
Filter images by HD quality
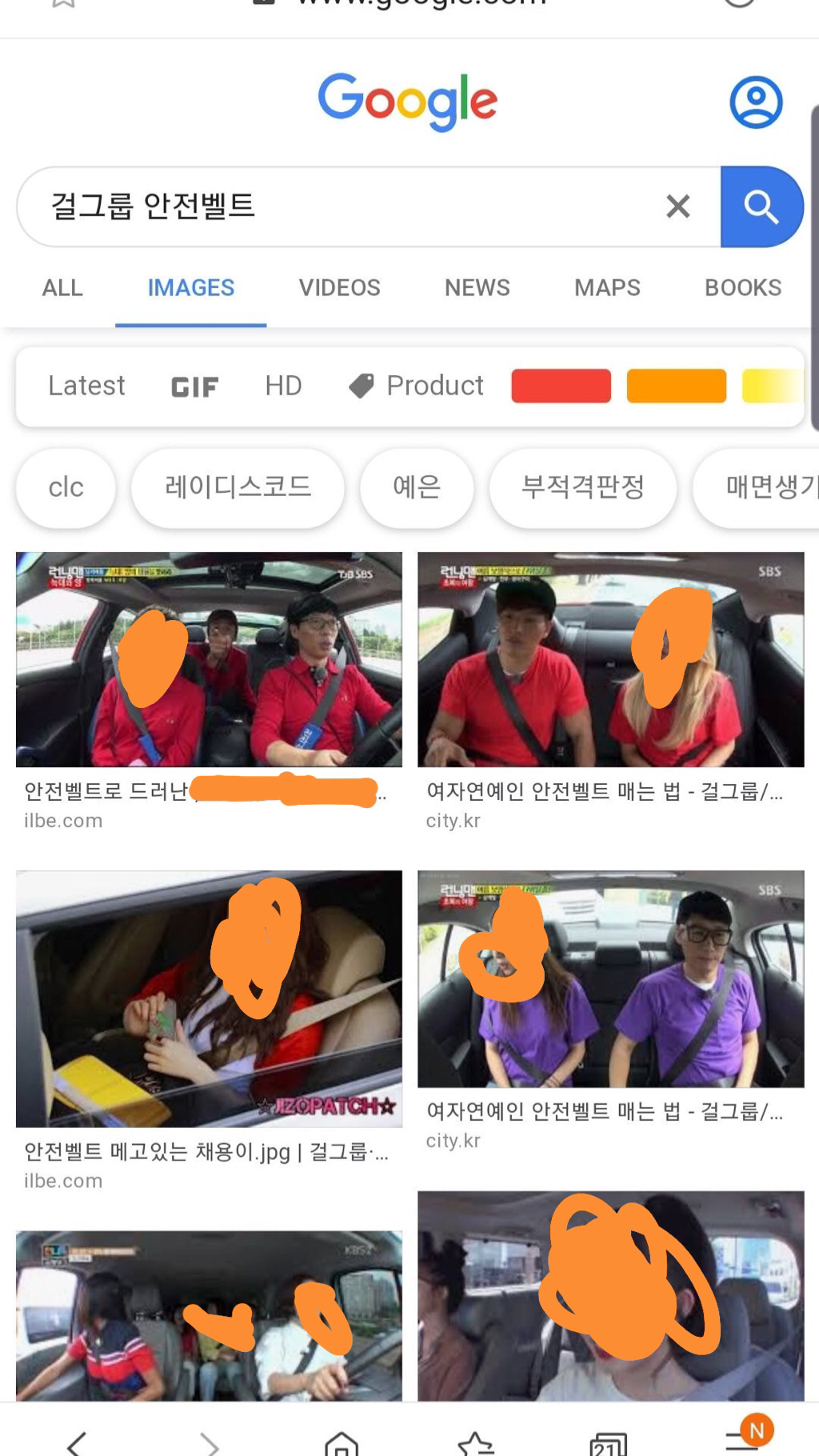tap(283, 386)
